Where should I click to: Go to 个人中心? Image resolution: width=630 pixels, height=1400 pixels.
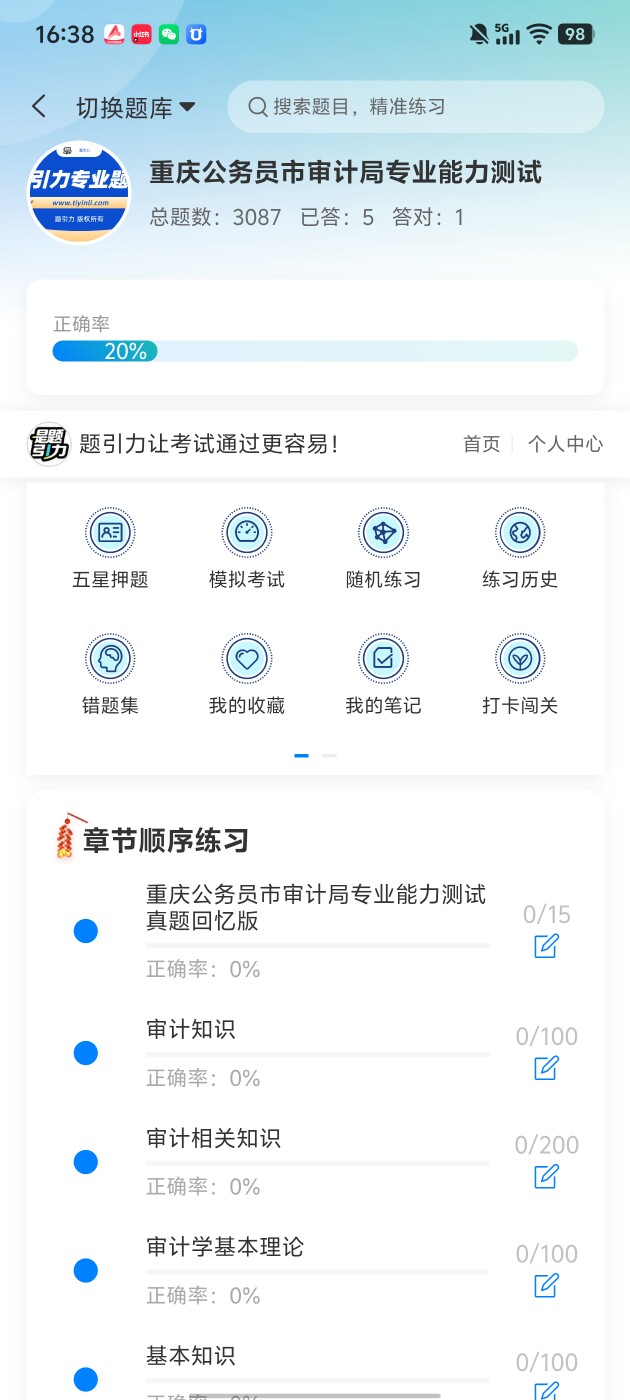[x=565, y=444]
